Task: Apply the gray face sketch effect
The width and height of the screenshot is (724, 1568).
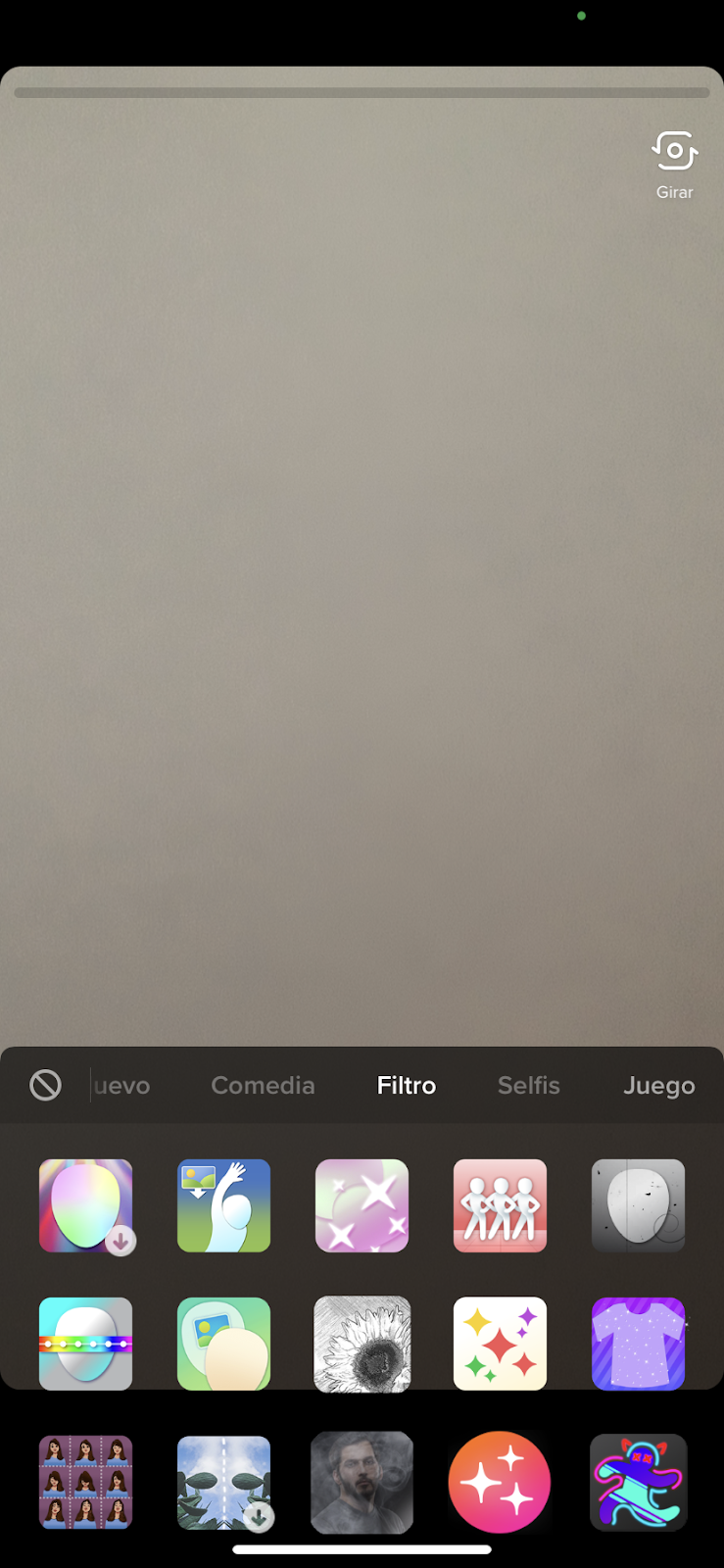Action: [638, 1205]
